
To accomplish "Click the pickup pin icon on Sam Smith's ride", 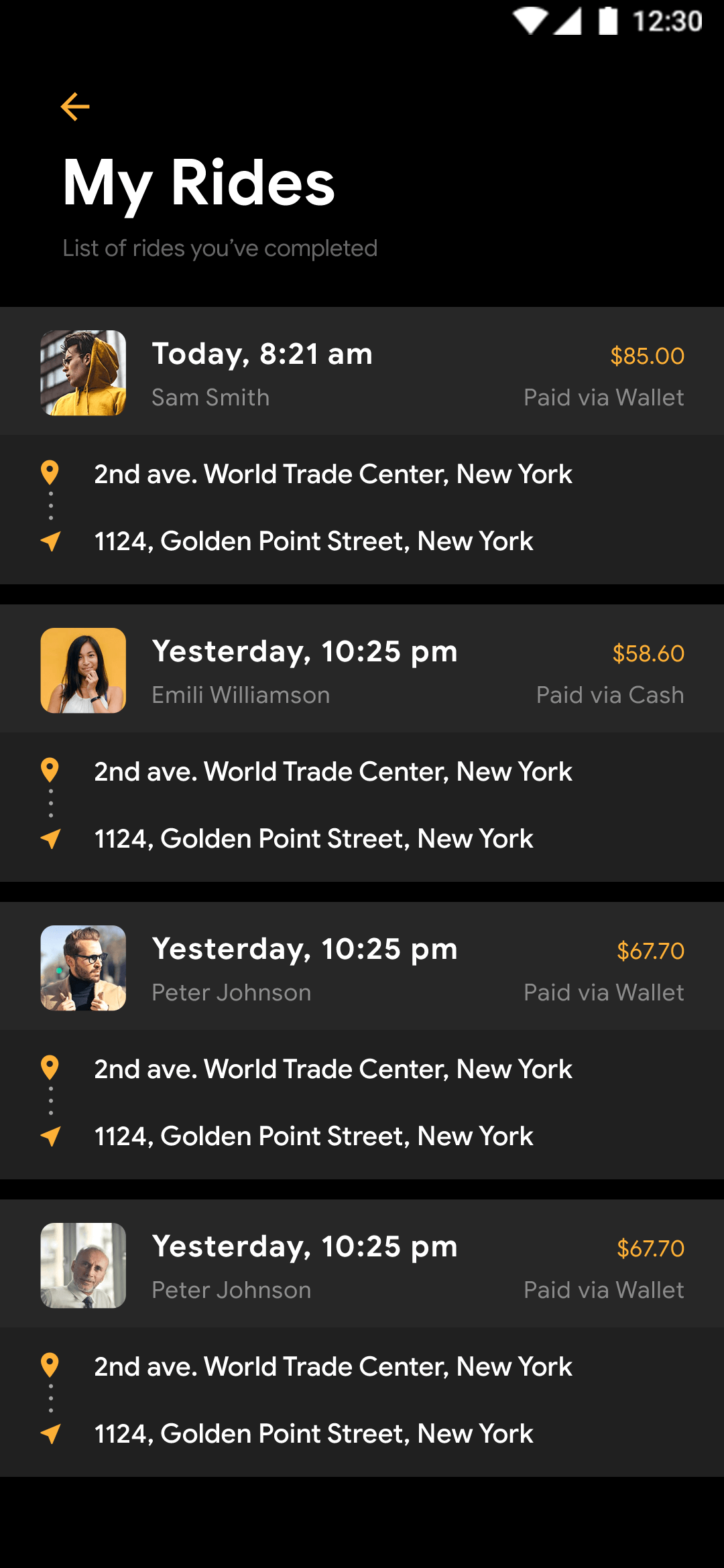I will pyautogui.click(x=50, y=474).
